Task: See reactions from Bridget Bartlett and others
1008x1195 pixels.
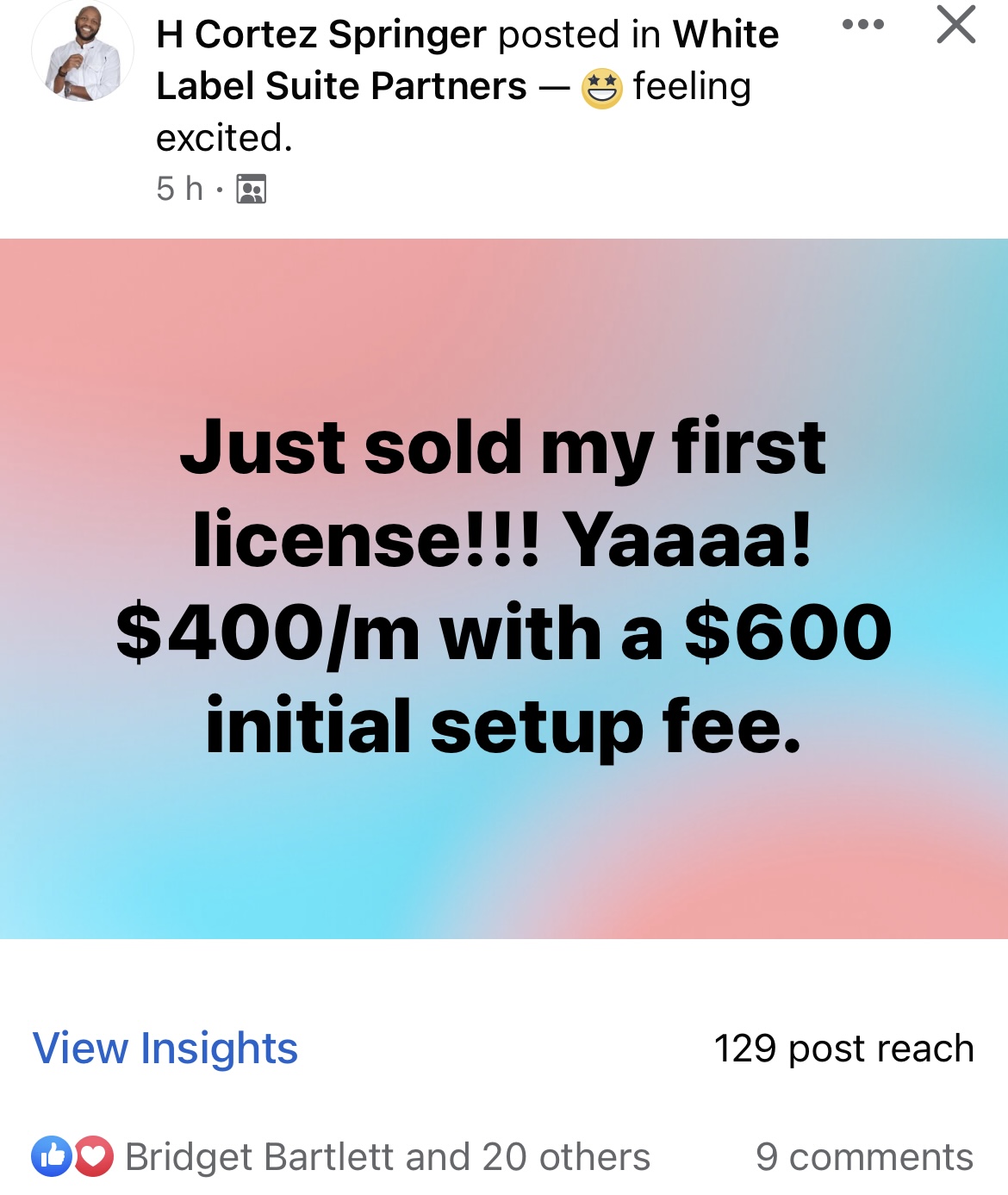Action: [387, 1156]
